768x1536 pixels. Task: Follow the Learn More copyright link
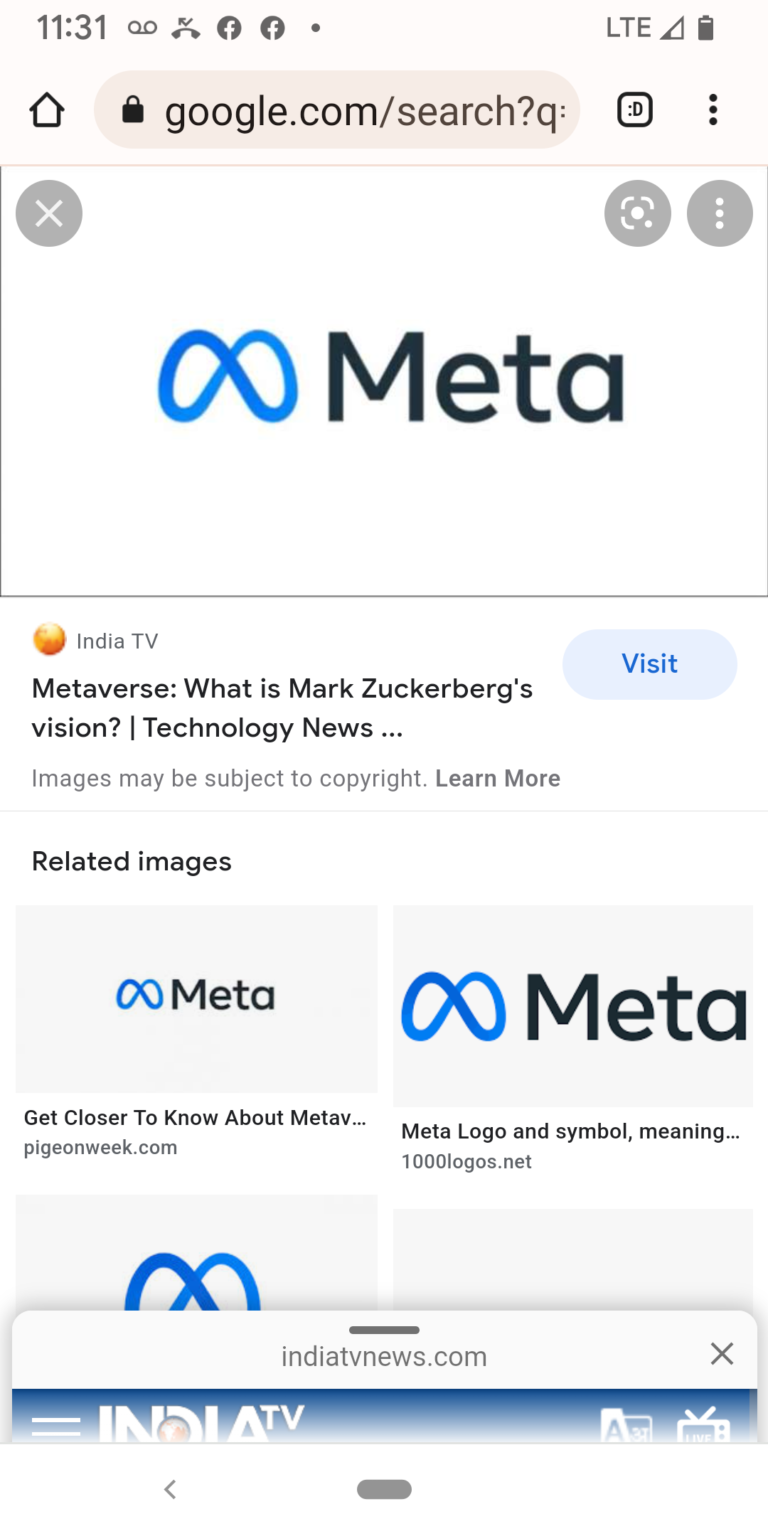[x=498, y=778]
